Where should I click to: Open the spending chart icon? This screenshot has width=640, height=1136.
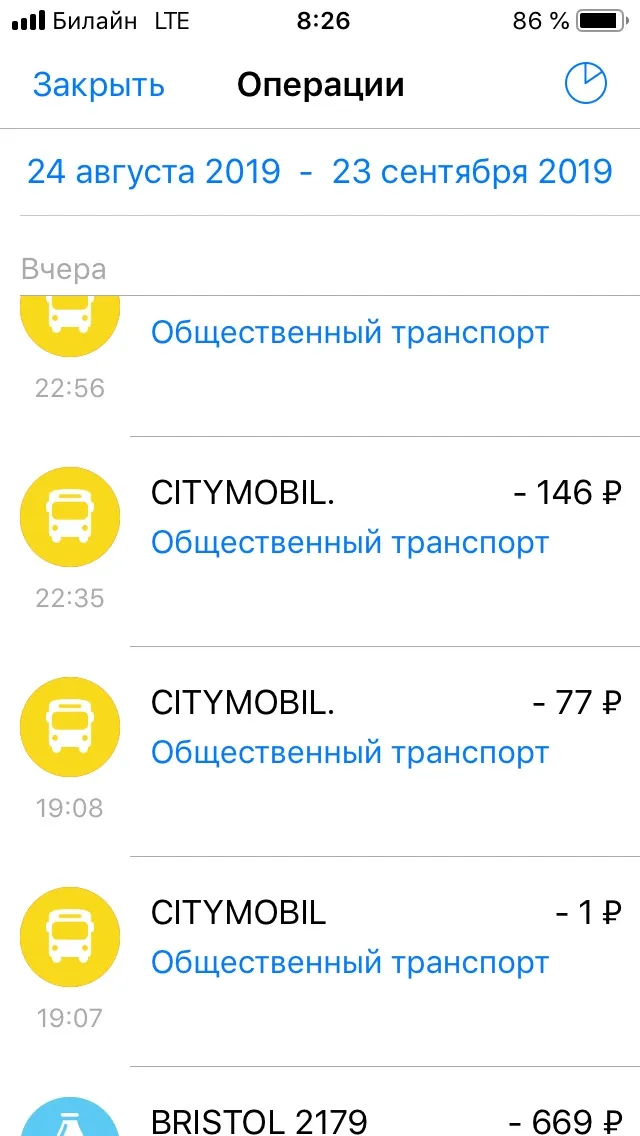coord(586,84)
